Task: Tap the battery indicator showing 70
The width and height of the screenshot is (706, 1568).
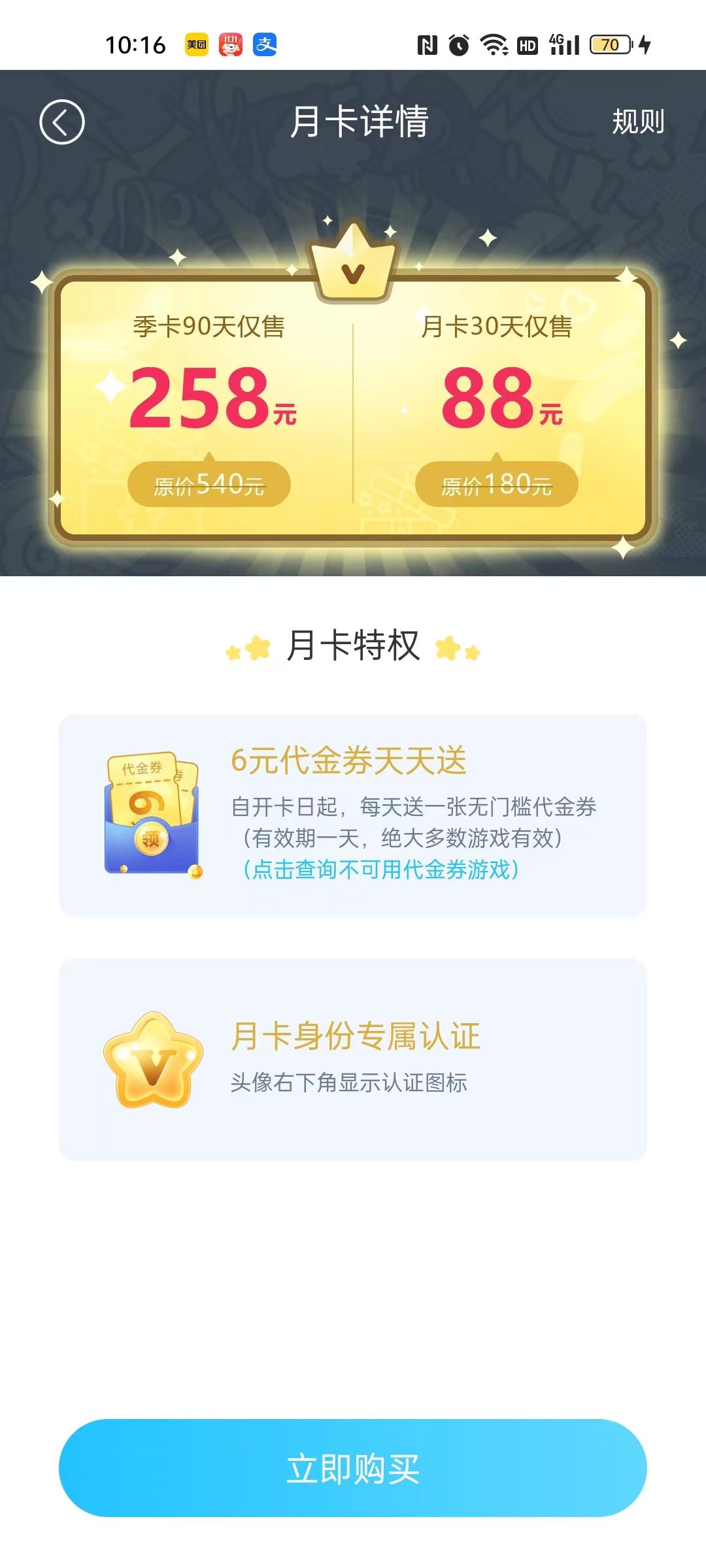Action: [608, 46]
